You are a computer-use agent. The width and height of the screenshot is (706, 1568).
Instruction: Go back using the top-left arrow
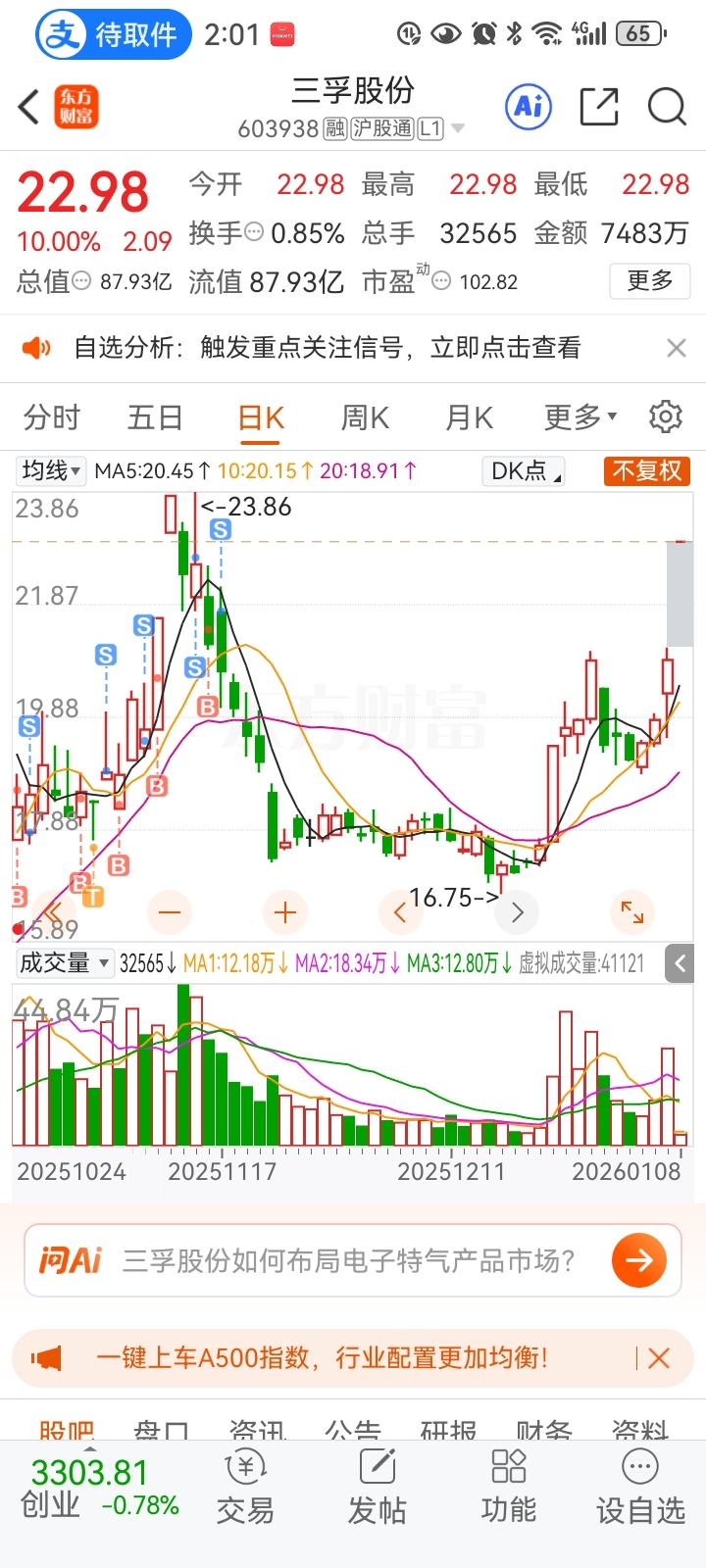(29, 107)
